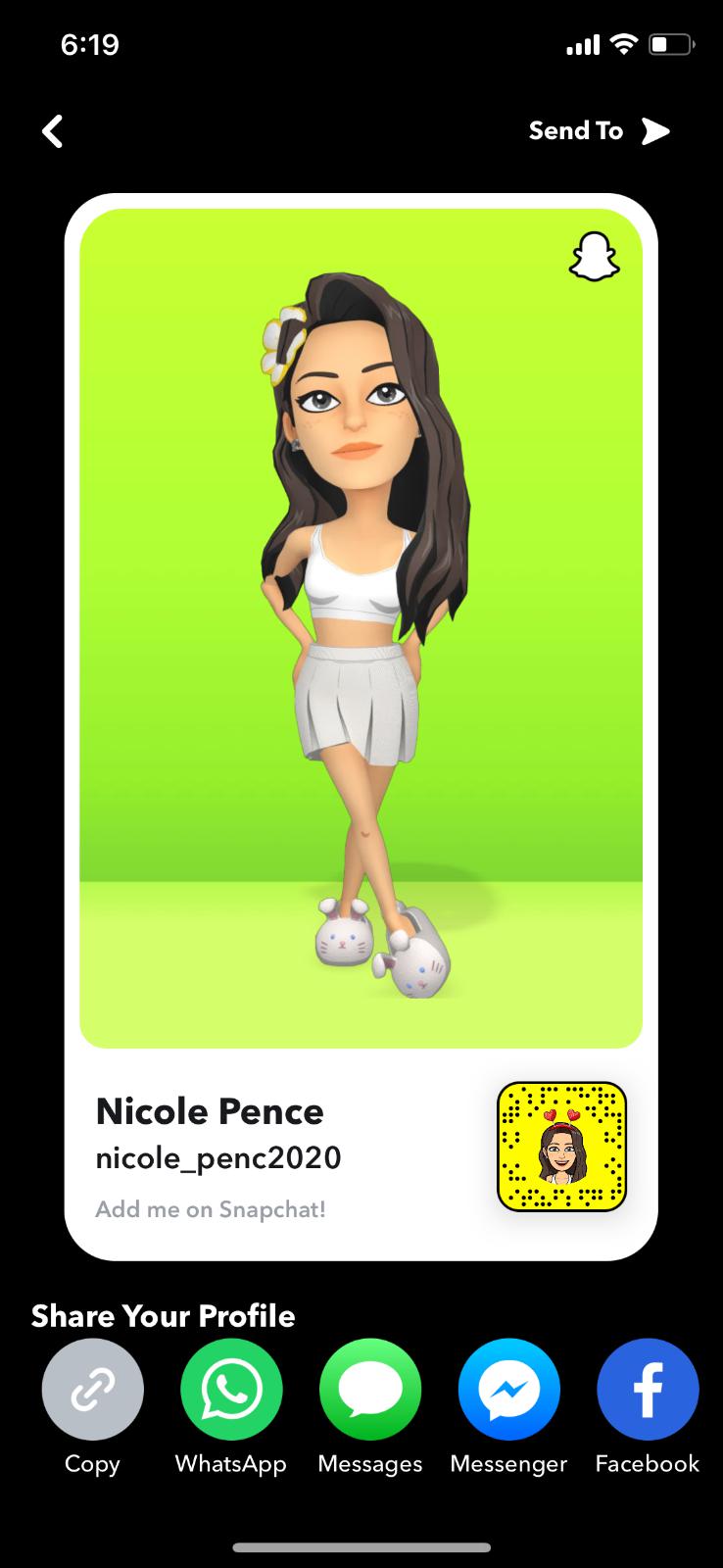
Task: Share profile through Messages
Action: click(x=370, y=1390)
